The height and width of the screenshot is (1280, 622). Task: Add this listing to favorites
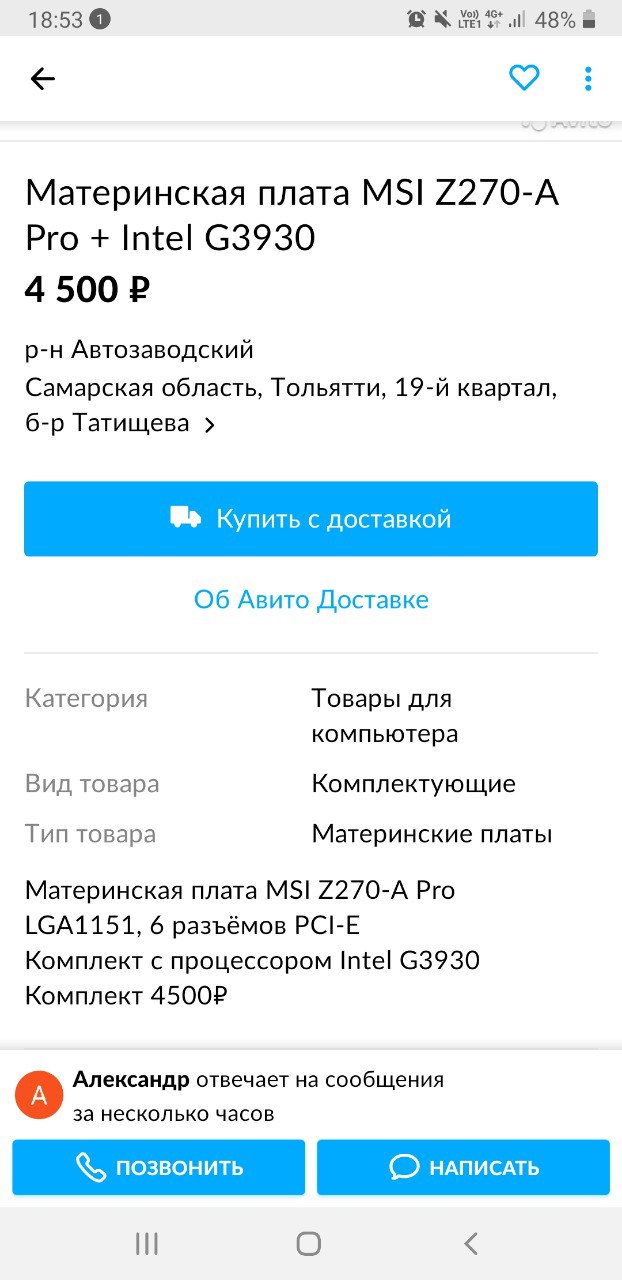pyautogui.click(x=524, y=78)
